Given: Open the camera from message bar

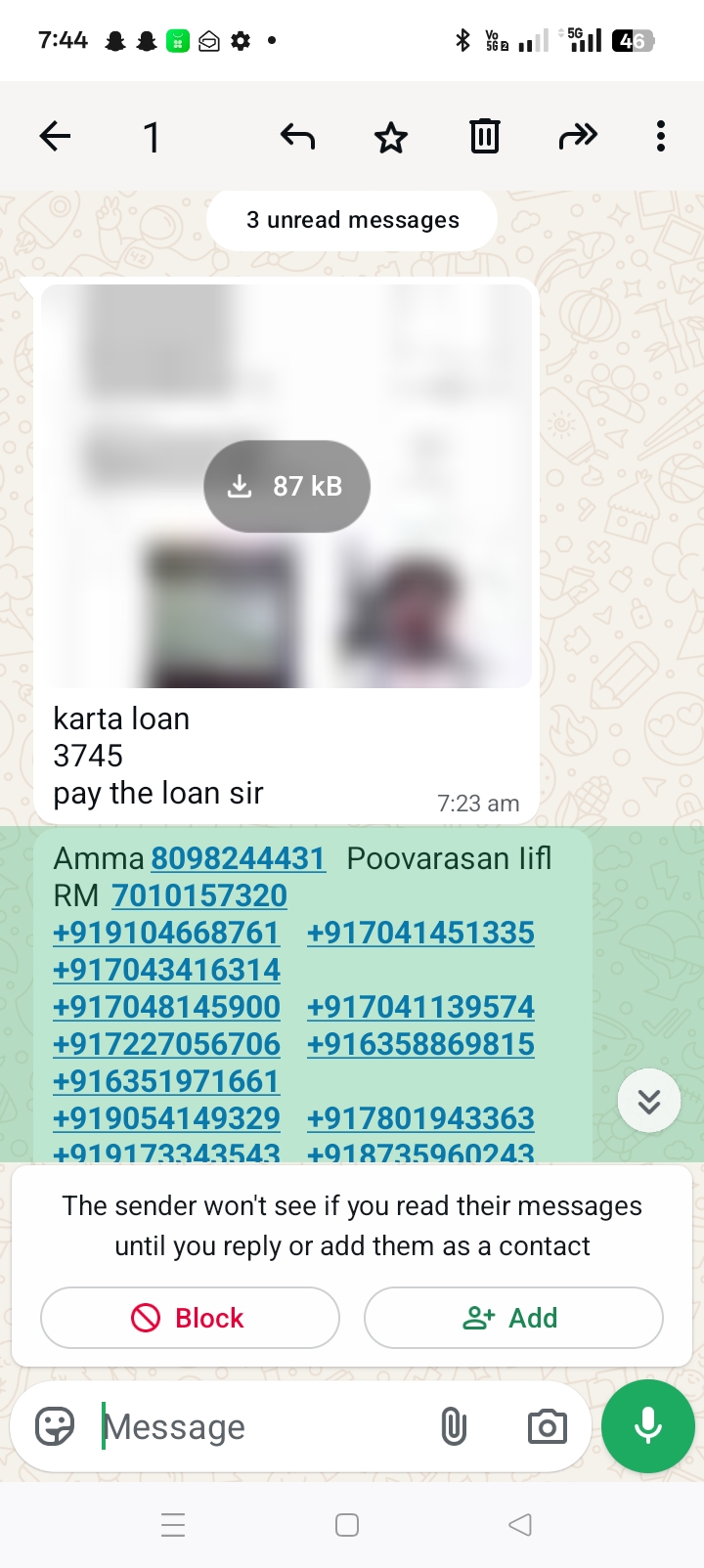Looking at the screenshot, I should 547,1427.
